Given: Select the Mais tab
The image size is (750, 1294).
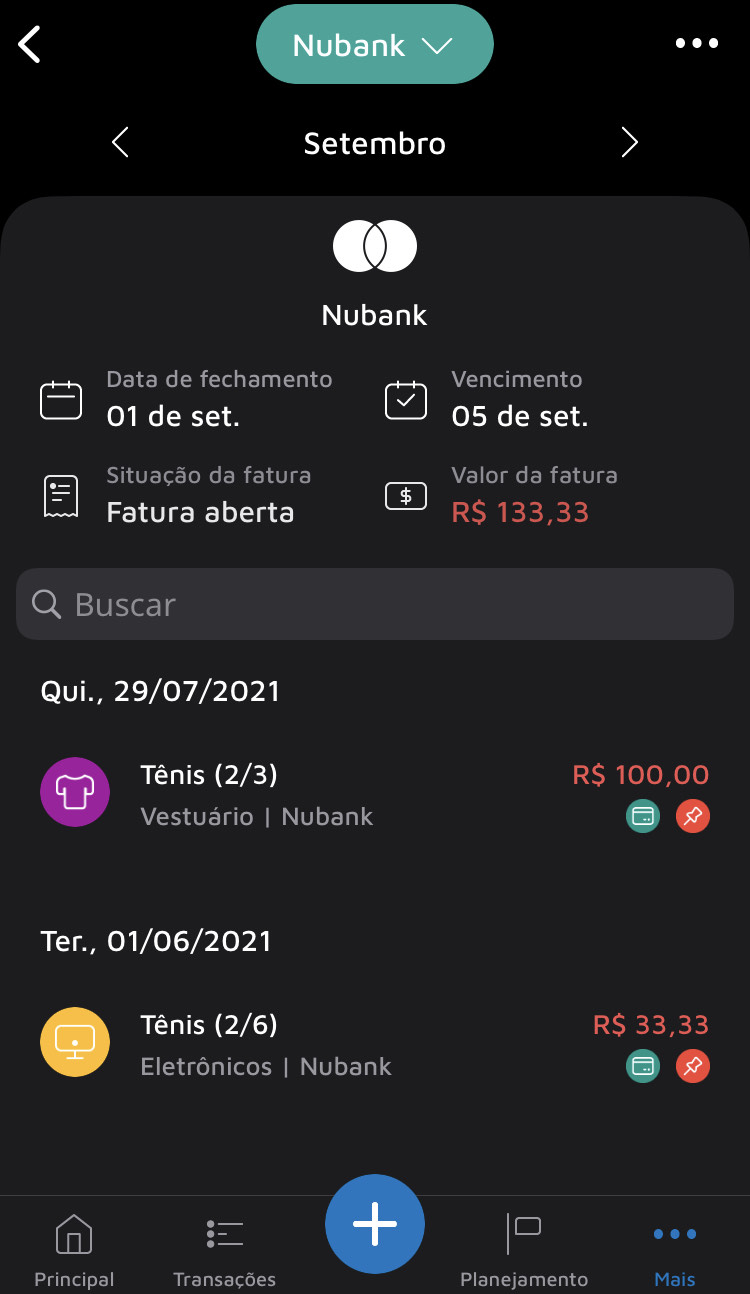Looking at the screenshot, I should [674, 1248].
